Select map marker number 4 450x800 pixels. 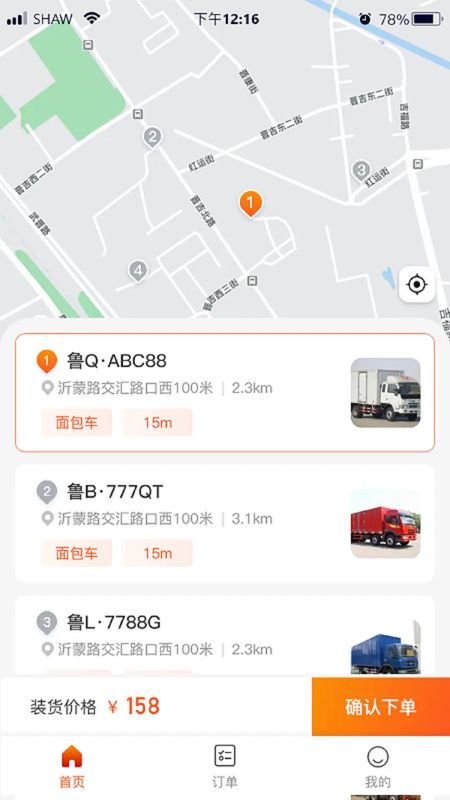click(x=138, y=270)
